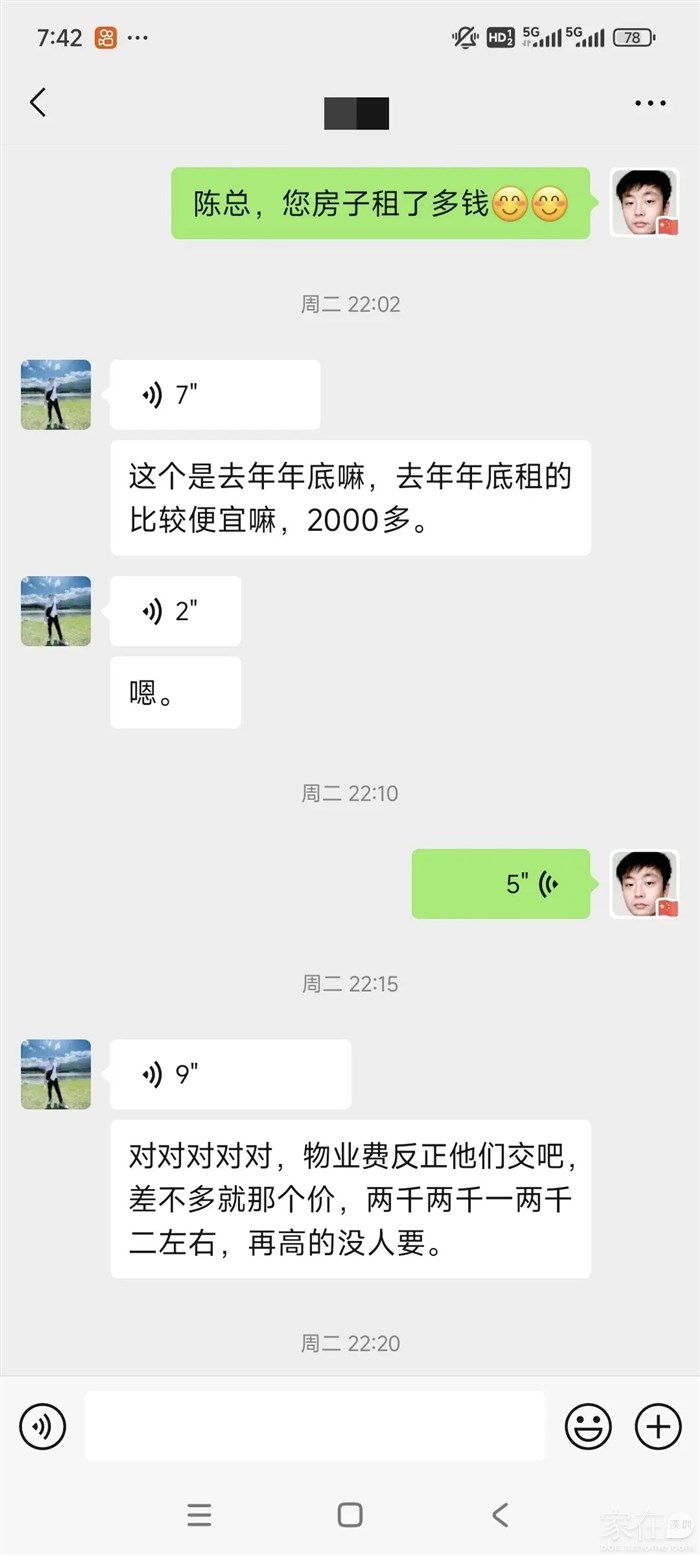Tap the system home button
700x1555 pixels.
(350, 1514)
